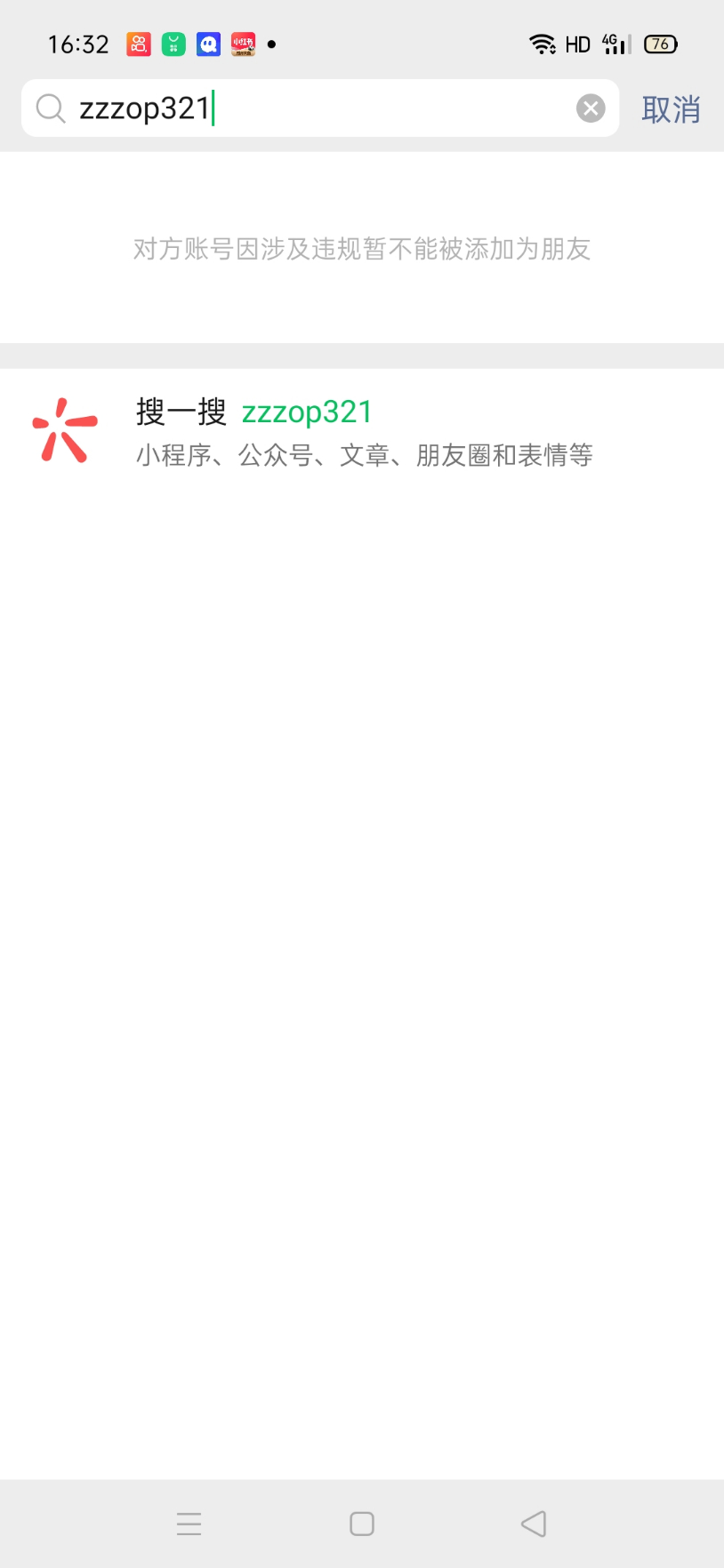Image resolution: width=724 pixels, height=1568 pixels.
Task: Tap the WiFi signal icon
Action: coord(544,44)
